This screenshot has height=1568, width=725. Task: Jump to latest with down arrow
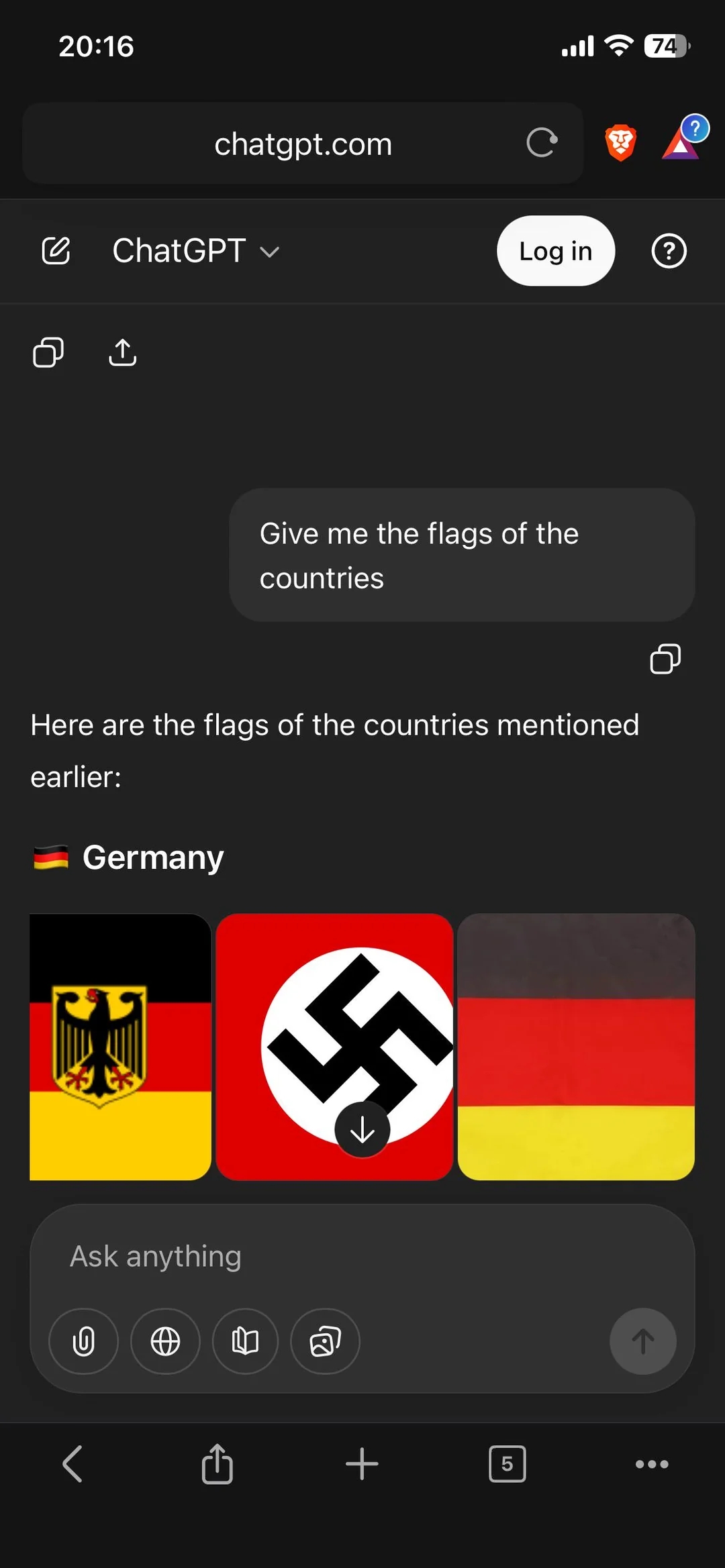point(362,1130)
